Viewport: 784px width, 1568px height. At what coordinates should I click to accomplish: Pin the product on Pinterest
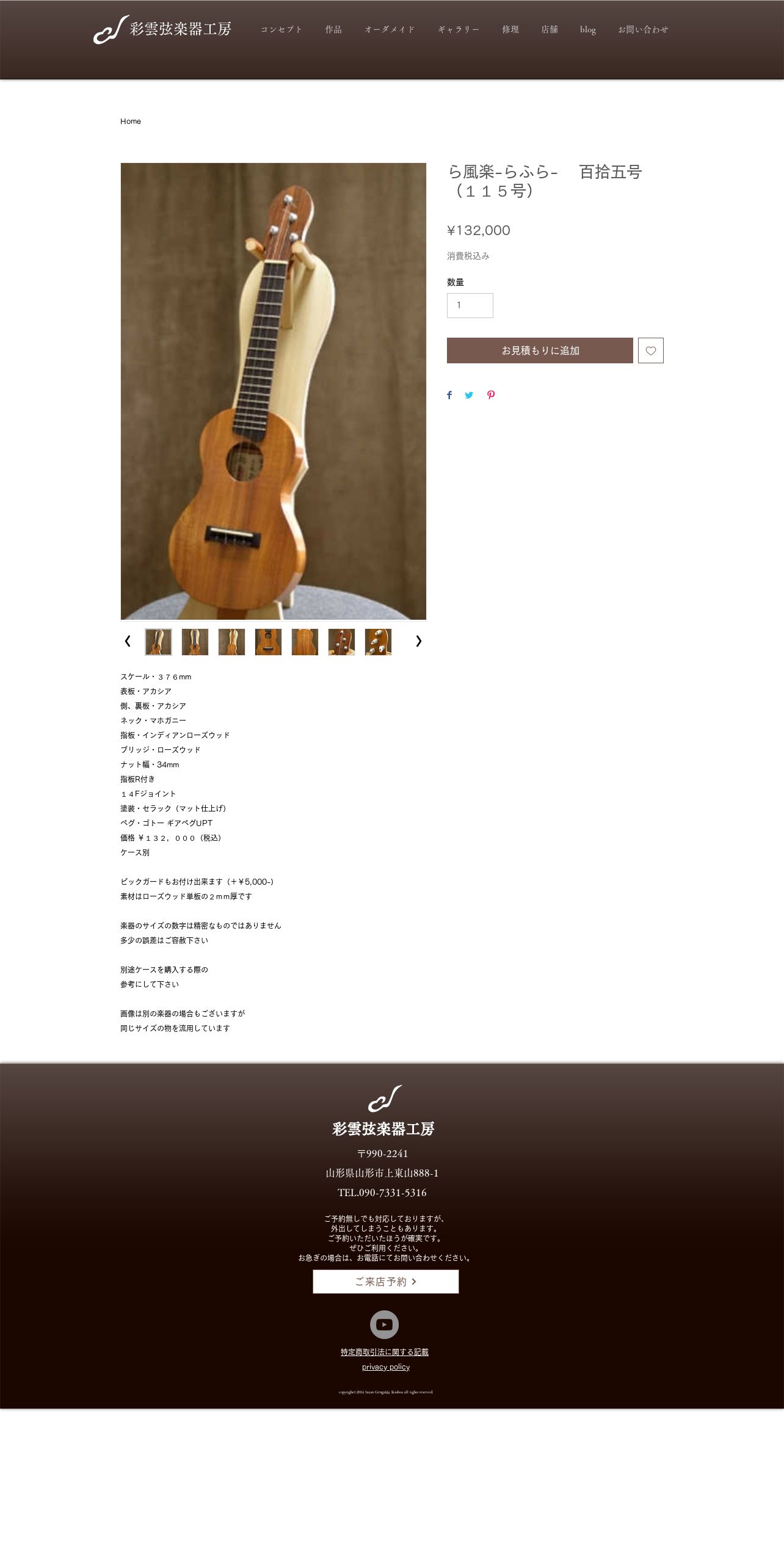(x=491, y=395)
